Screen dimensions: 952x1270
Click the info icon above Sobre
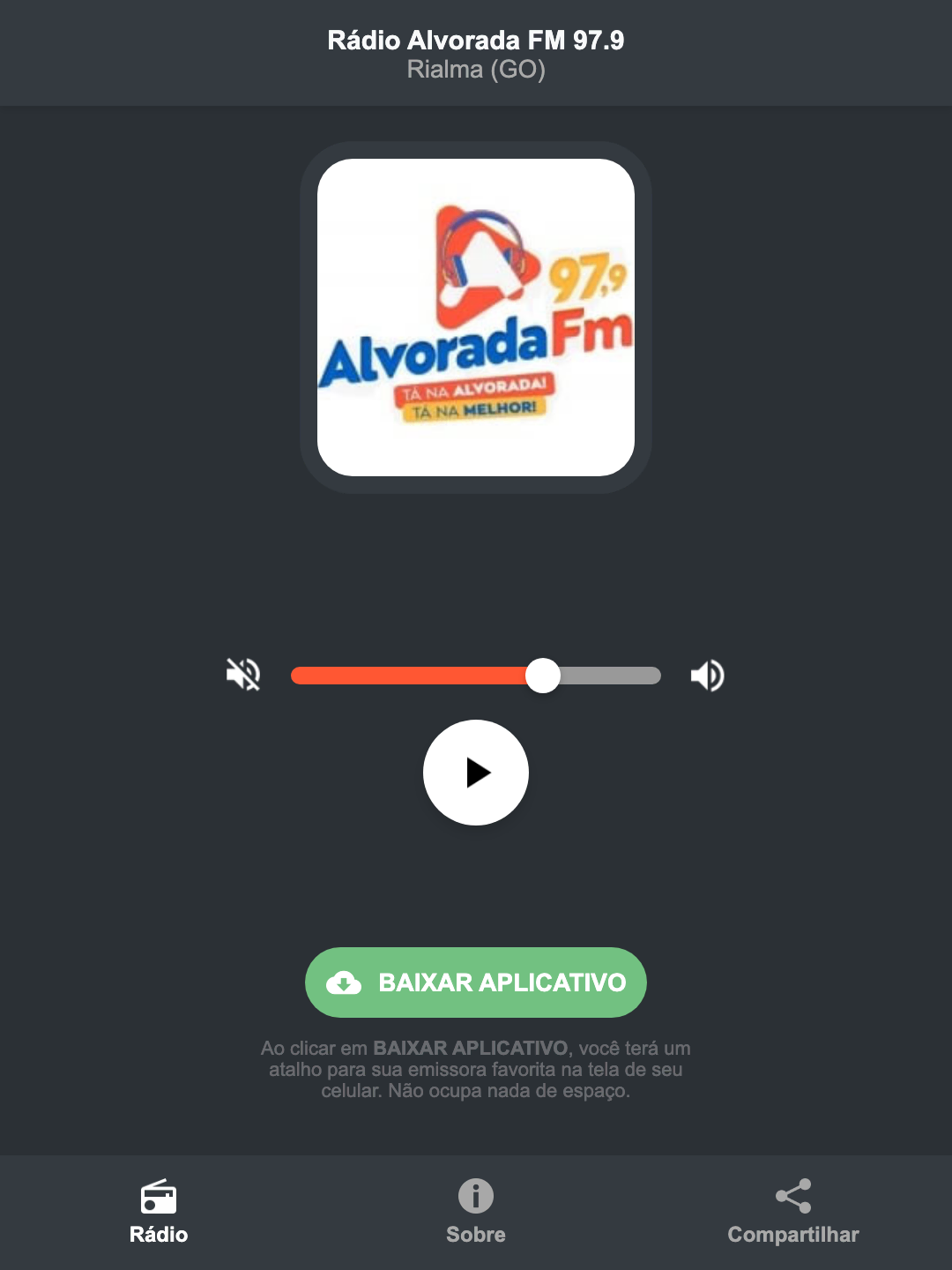pyautogui.click(x=475, y=1195)
